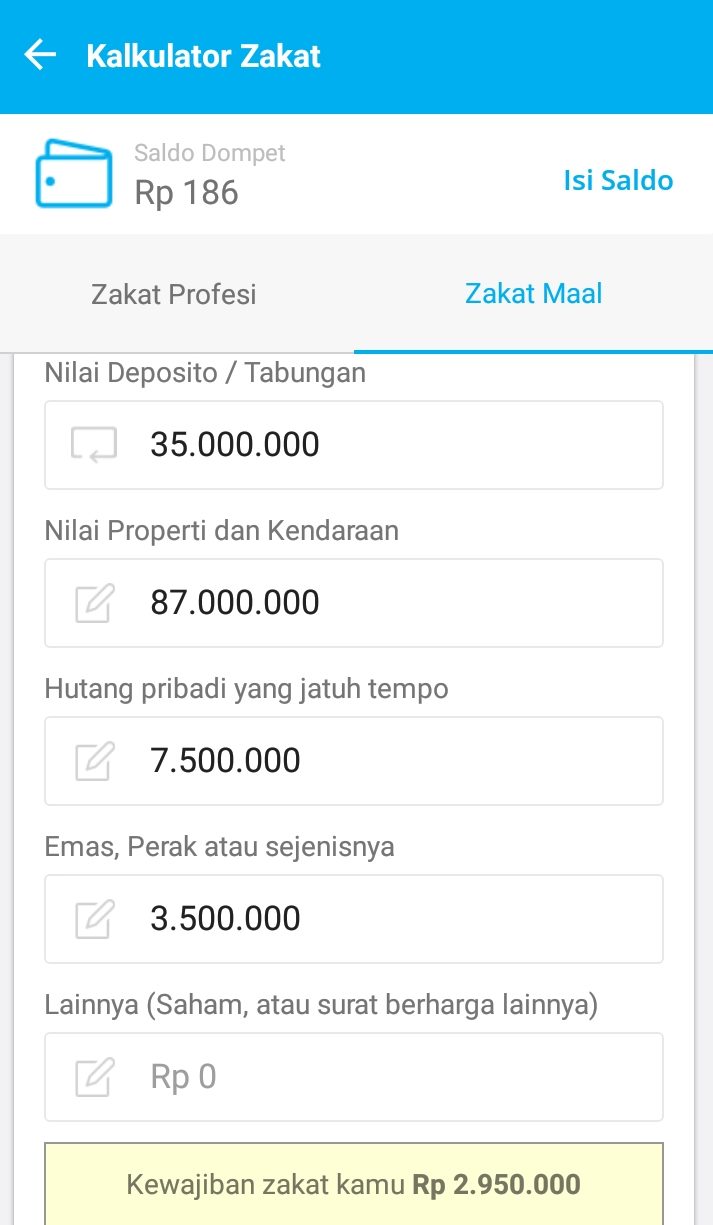Go back using the top arrow
The height and width of the screenshot is (1225, 713).
tap(40, 55)
